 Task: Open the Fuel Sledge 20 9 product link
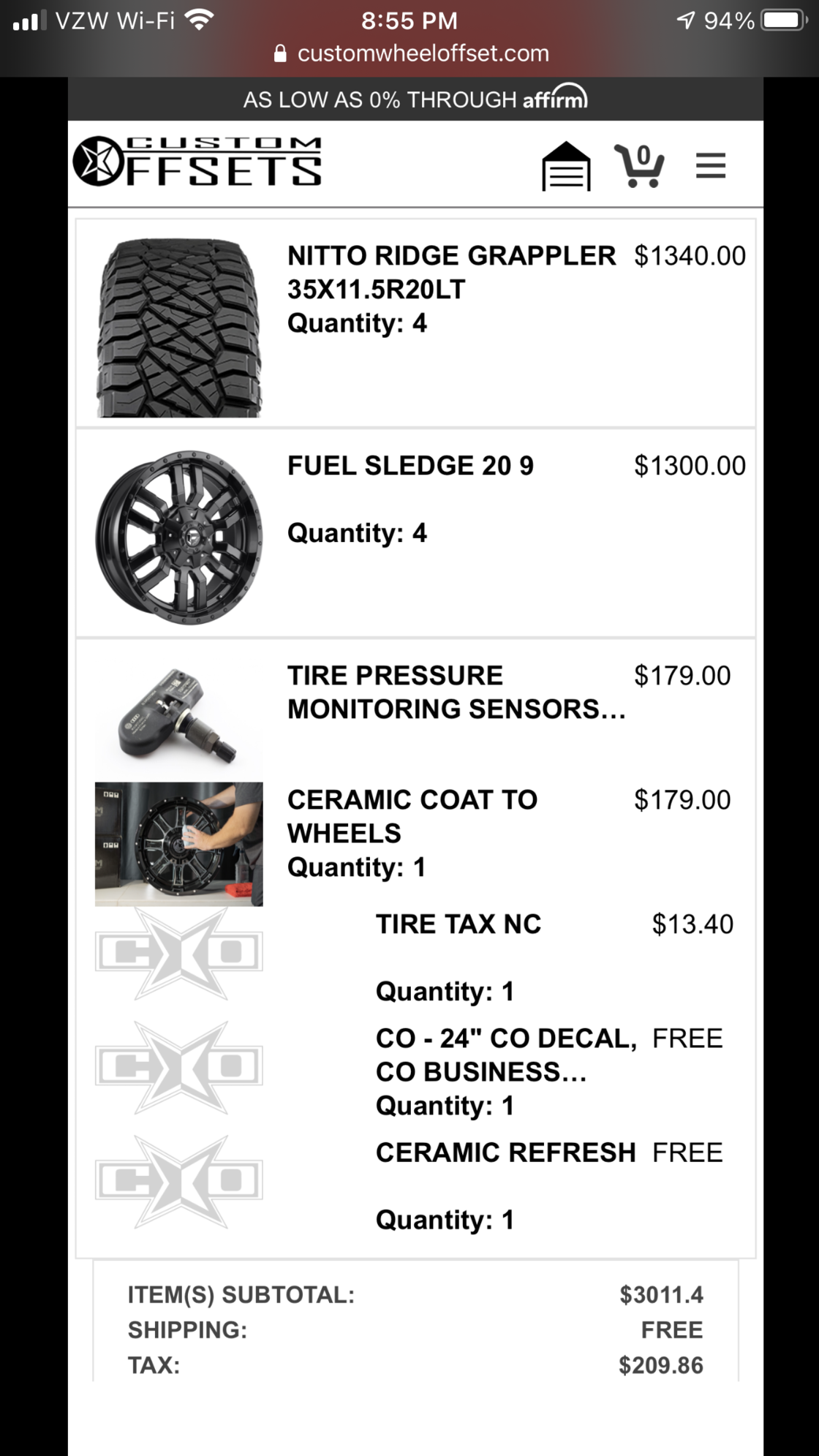point(411,465)
